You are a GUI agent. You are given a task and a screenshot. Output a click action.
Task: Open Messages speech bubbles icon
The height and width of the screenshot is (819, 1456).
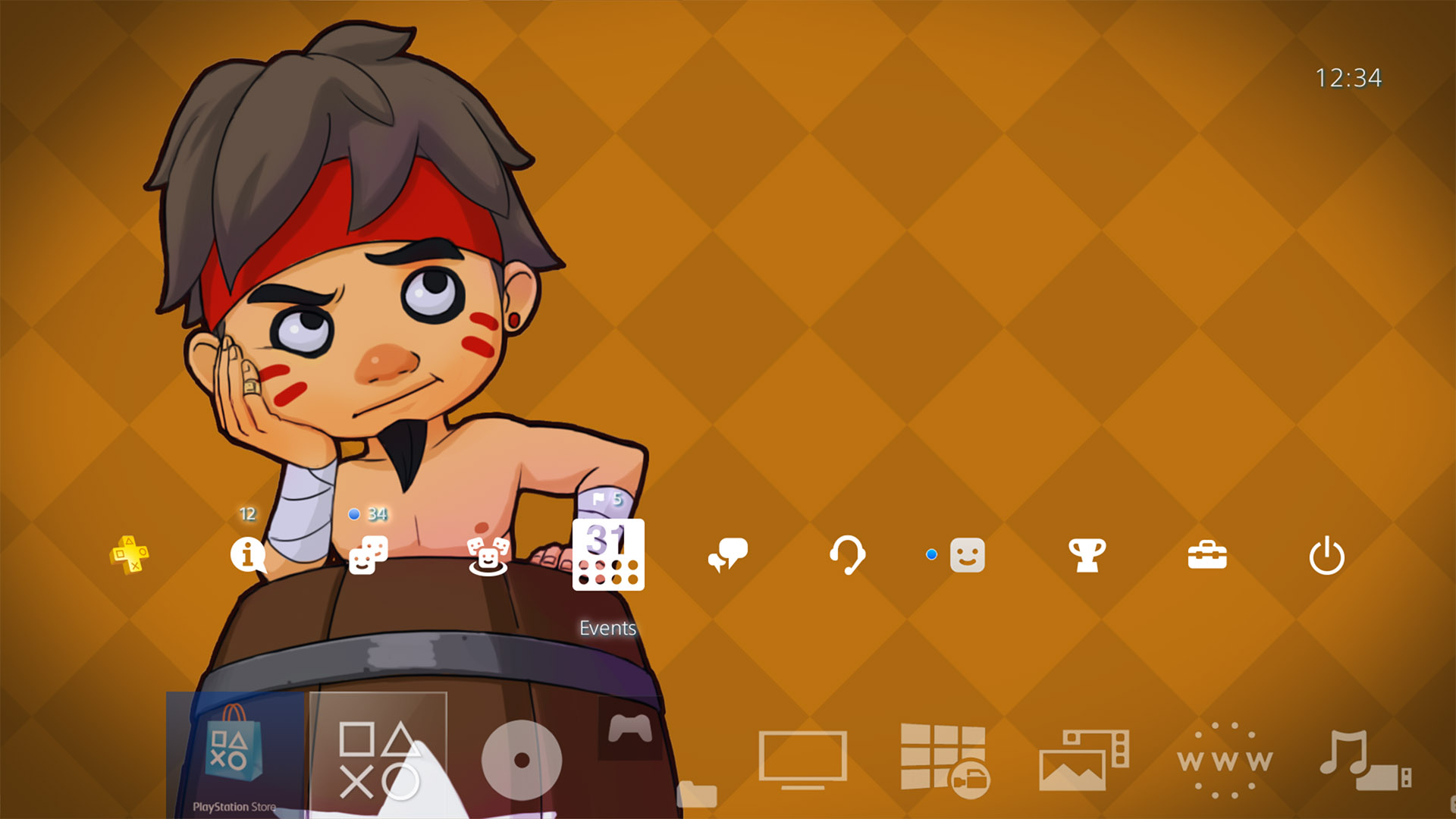[x=728, y=555]
